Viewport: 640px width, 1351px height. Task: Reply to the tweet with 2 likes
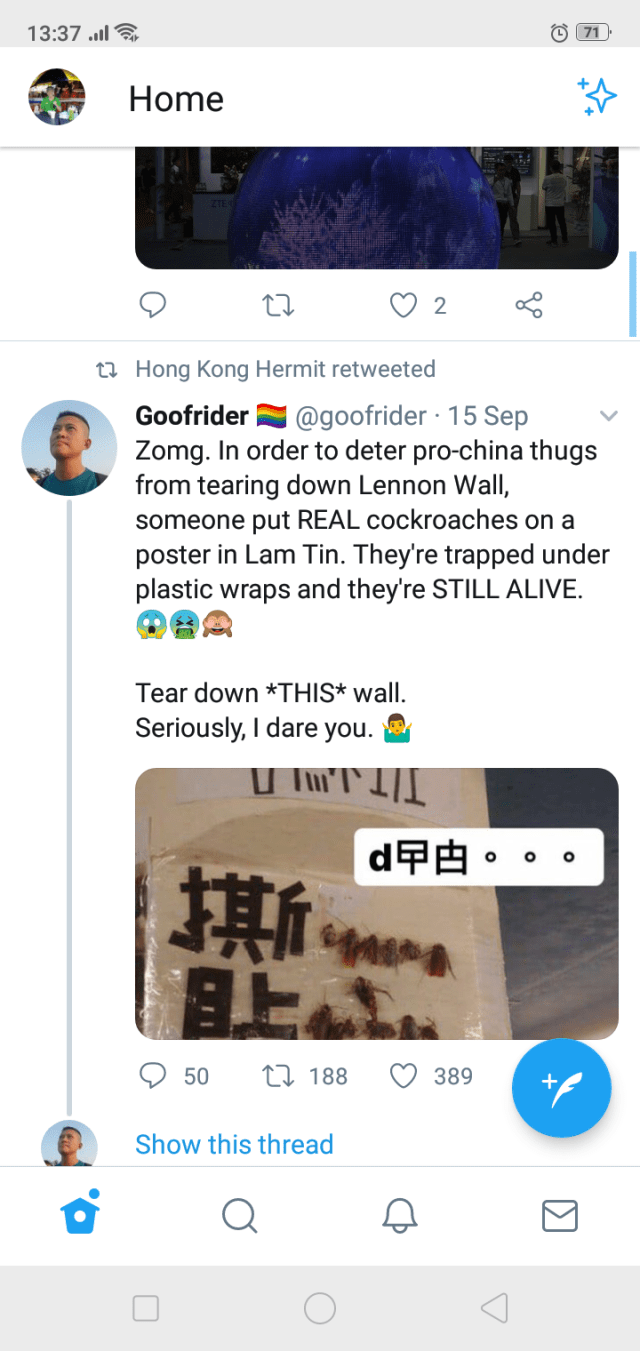(x=152, y=305)
